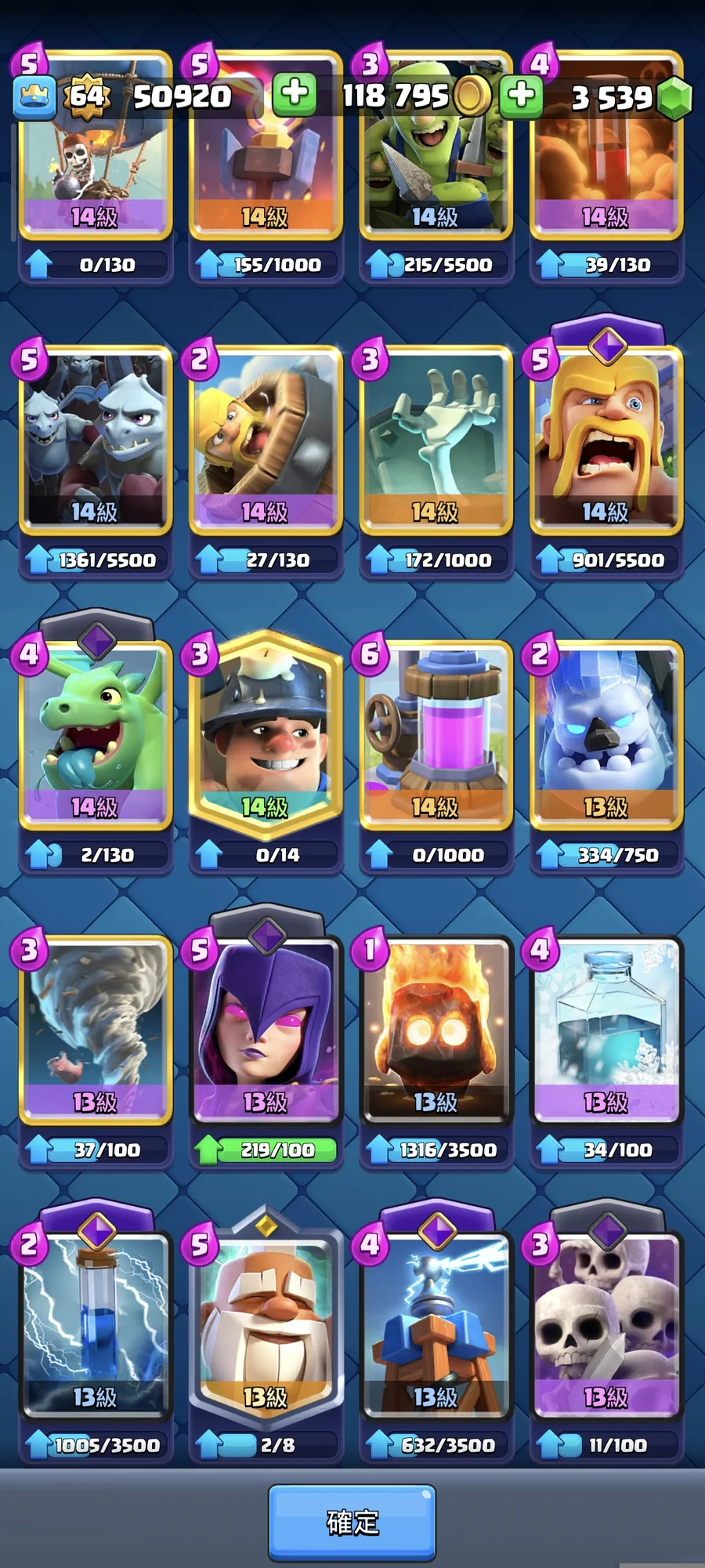The image size is (705, 1568).
Task: Select the Ice Golem card
Action: (x=606, y=734)
